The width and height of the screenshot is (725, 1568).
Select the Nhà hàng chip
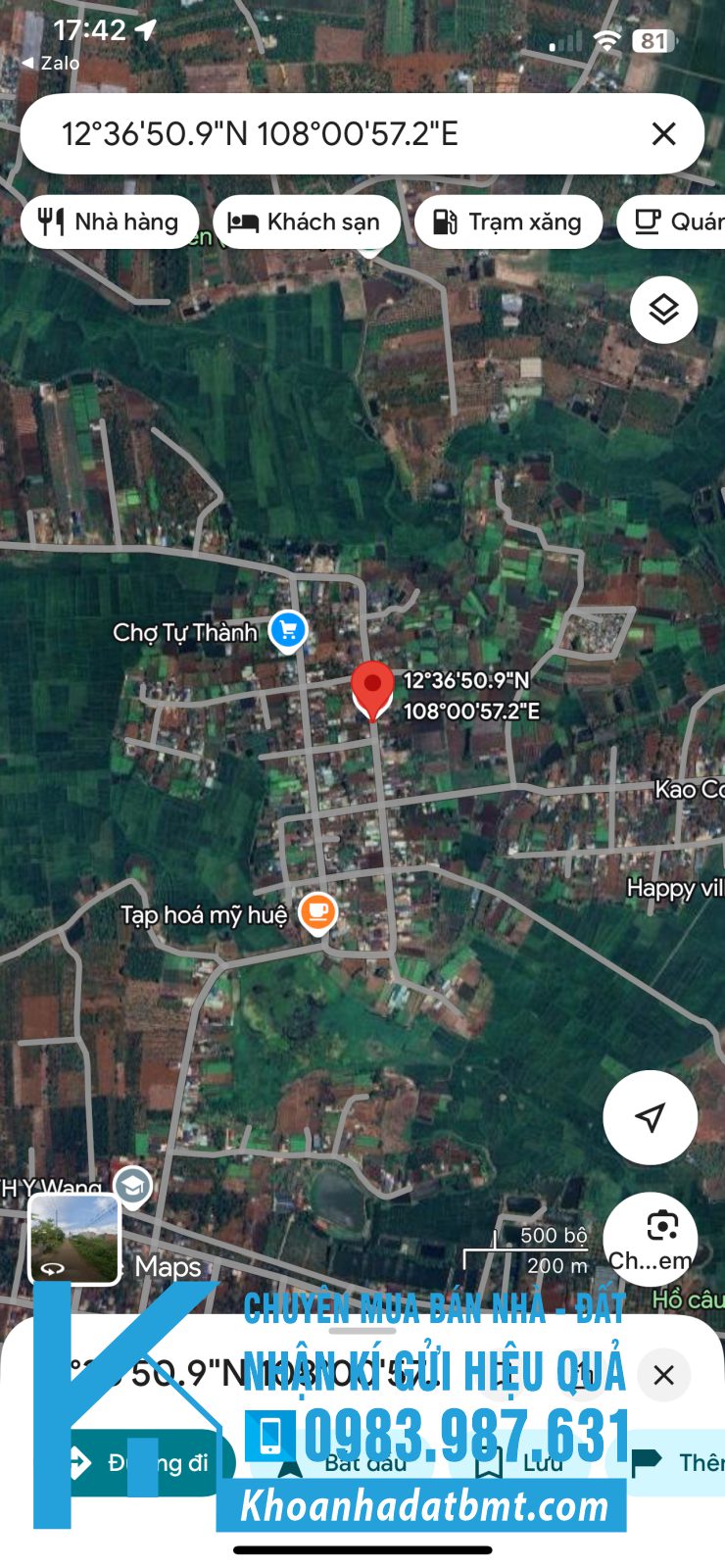click(109, 222)
